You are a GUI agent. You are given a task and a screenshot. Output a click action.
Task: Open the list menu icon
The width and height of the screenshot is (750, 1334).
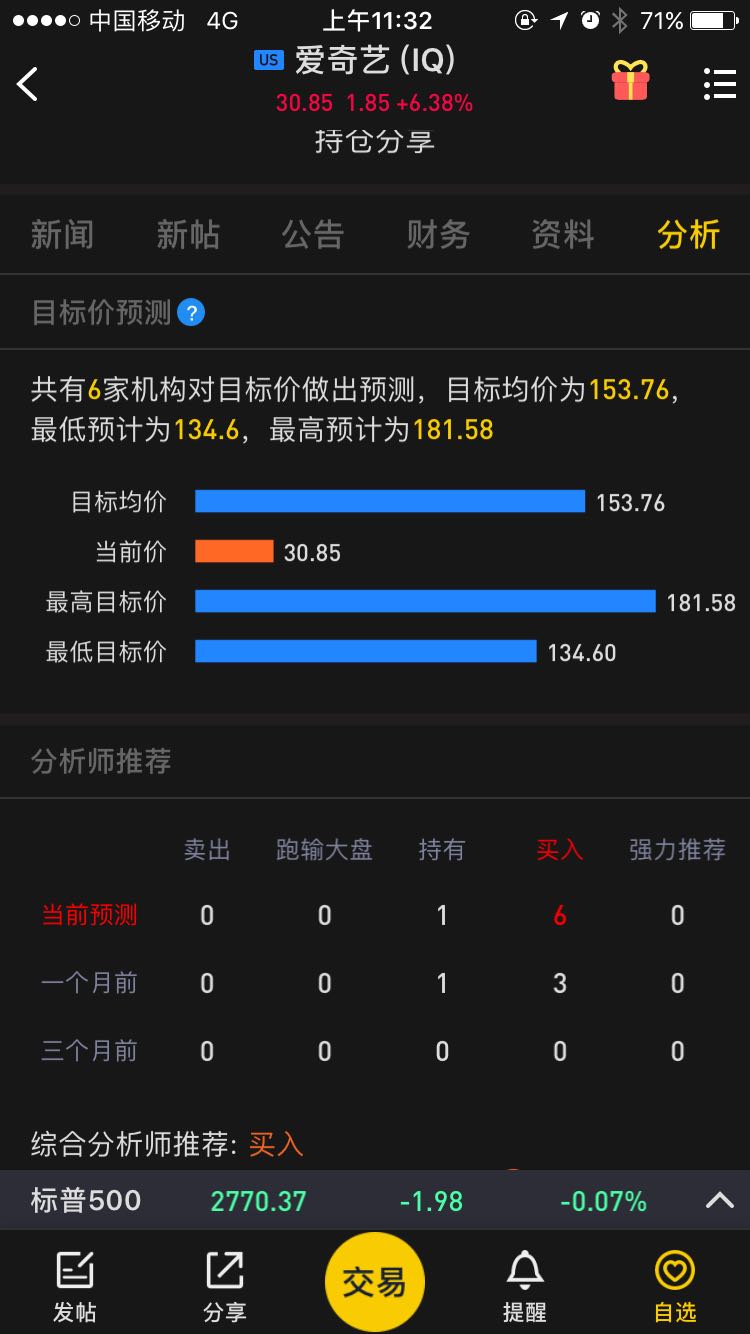point(719,84)
